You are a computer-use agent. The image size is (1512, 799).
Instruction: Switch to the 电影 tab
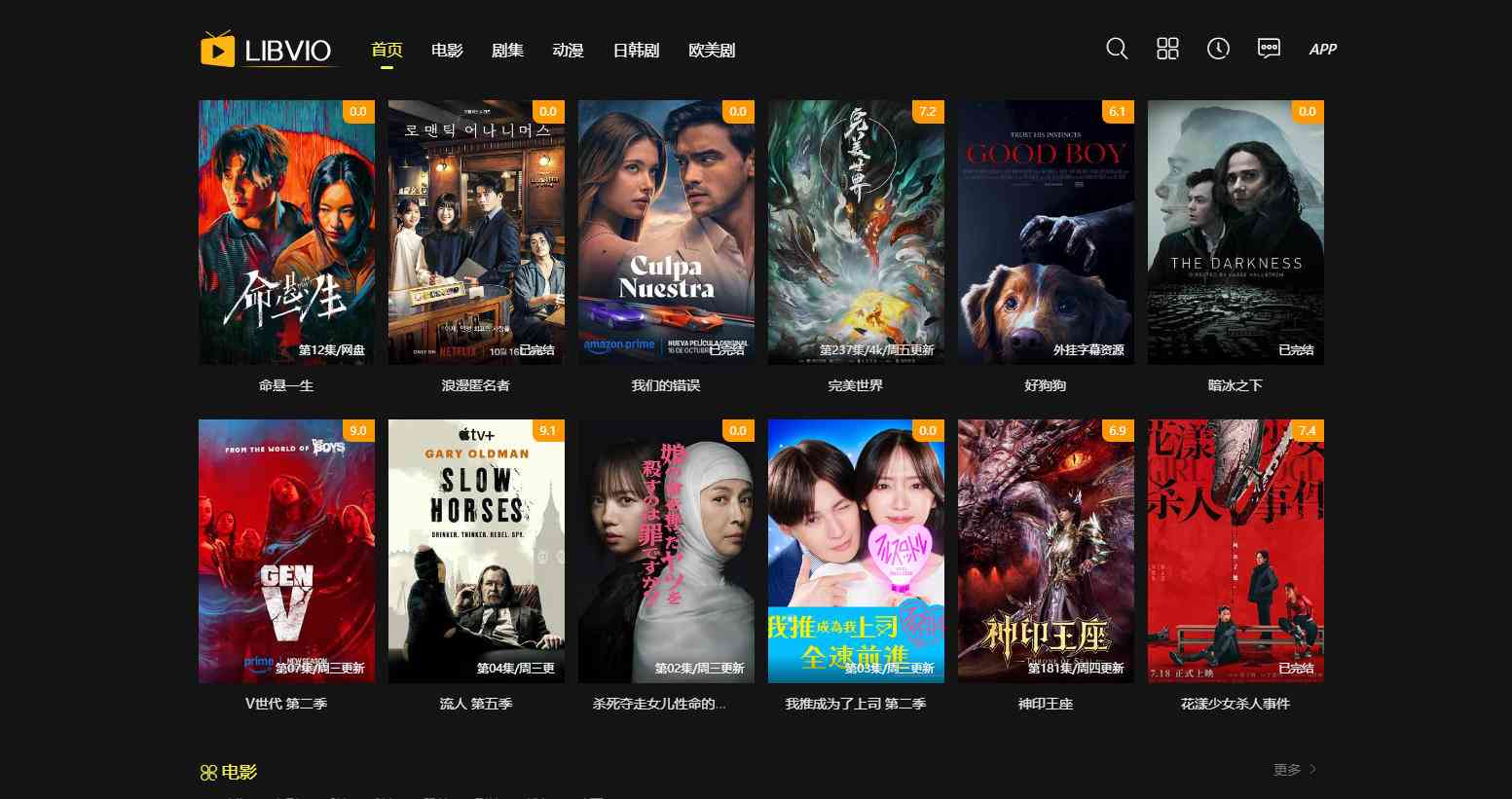point(447,51)
